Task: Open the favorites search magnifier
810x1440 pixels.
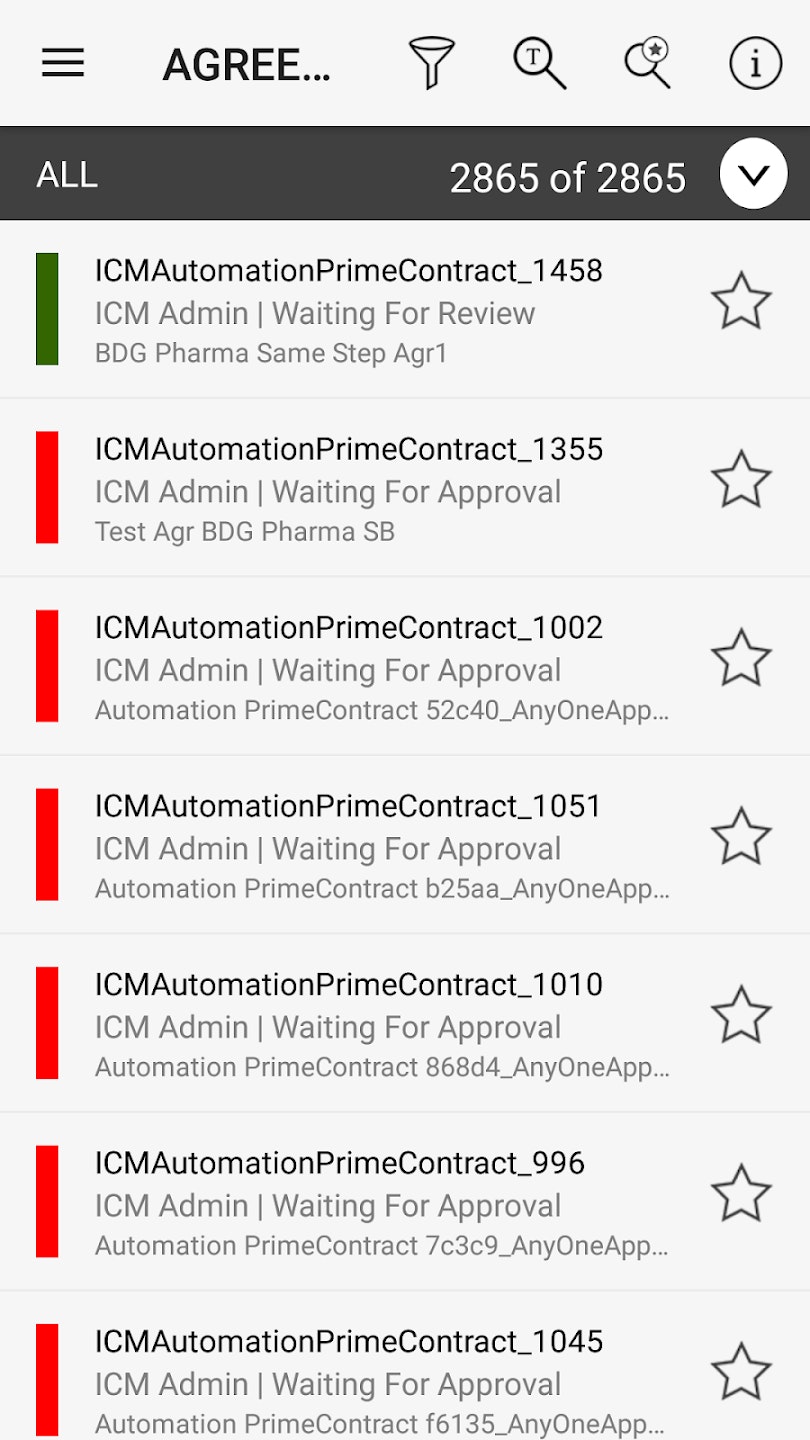Action: [648, 64]
